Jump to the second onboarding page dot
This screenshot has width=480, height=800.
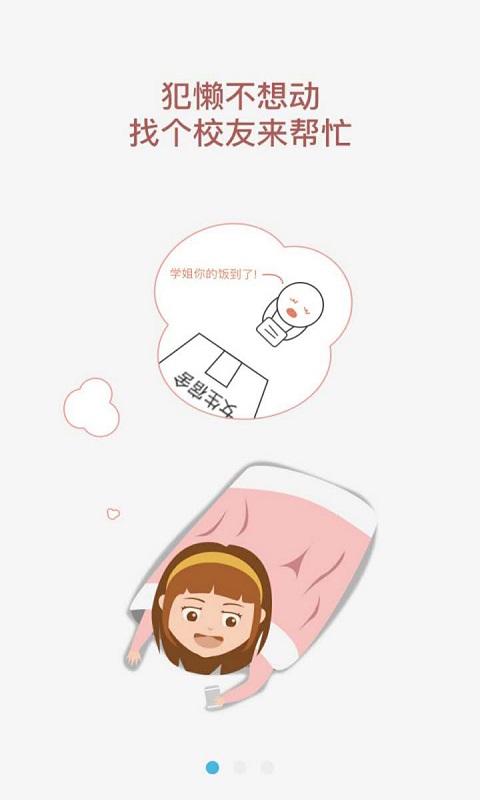(x=240, y=767)
